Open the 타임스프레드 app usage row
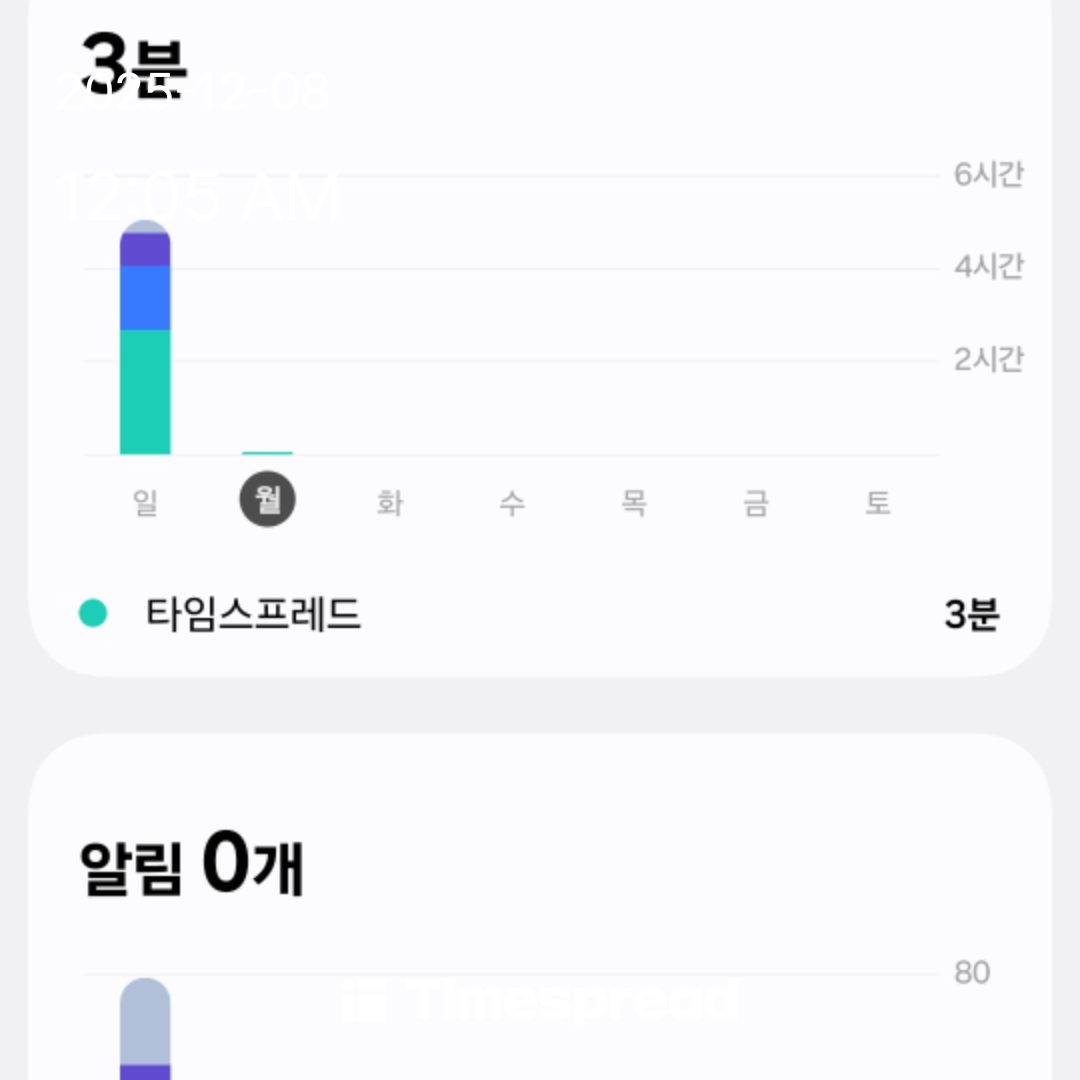1080x1080 pixels. click(x=540, y=614)
